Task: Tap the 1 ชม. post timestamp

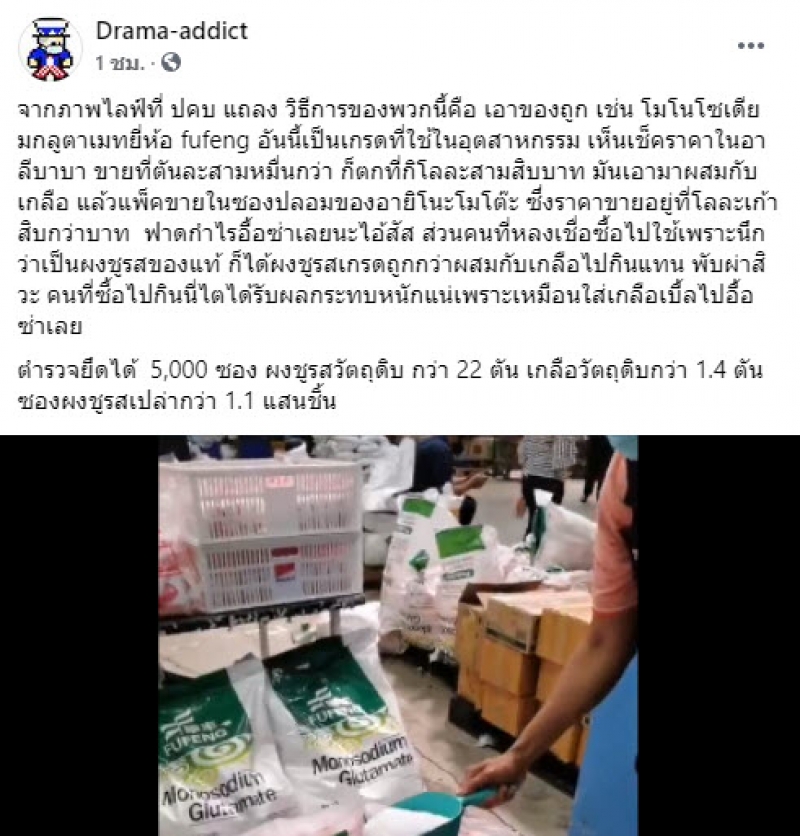Action: tap(121, 62)
